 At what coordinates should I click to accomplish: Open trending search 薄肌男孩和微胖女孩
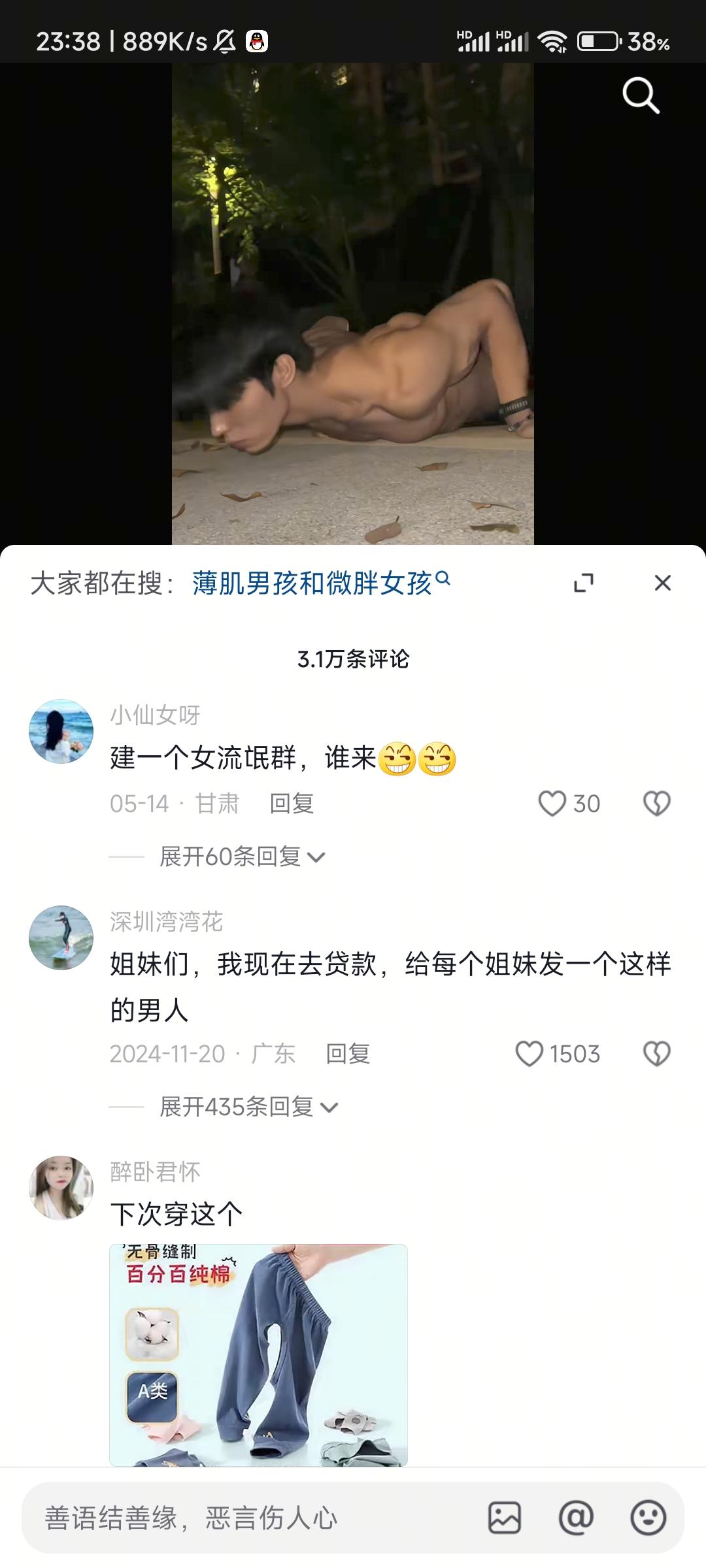point(312,583)
